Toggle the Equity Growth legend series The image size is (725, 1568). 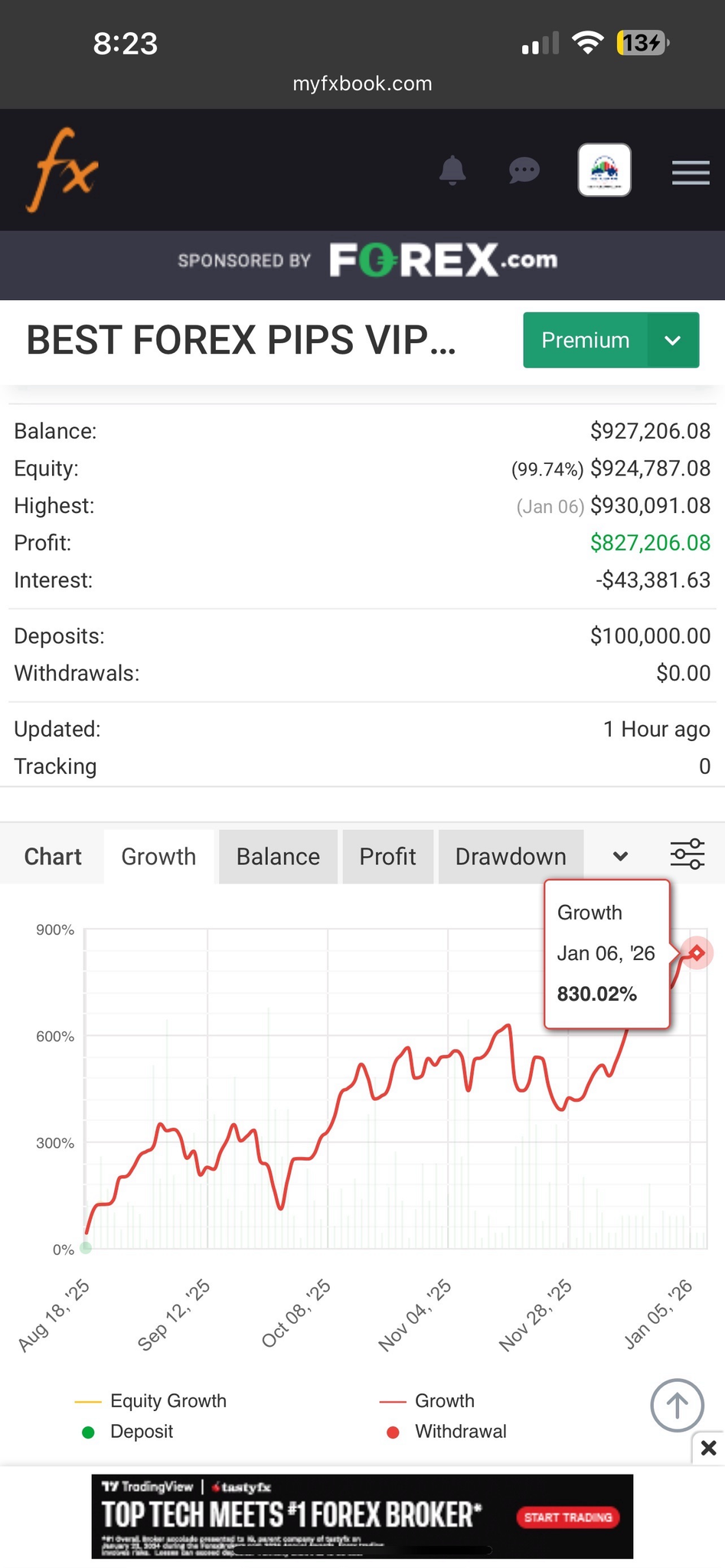pyautogui.click(x=168, y=1400)
